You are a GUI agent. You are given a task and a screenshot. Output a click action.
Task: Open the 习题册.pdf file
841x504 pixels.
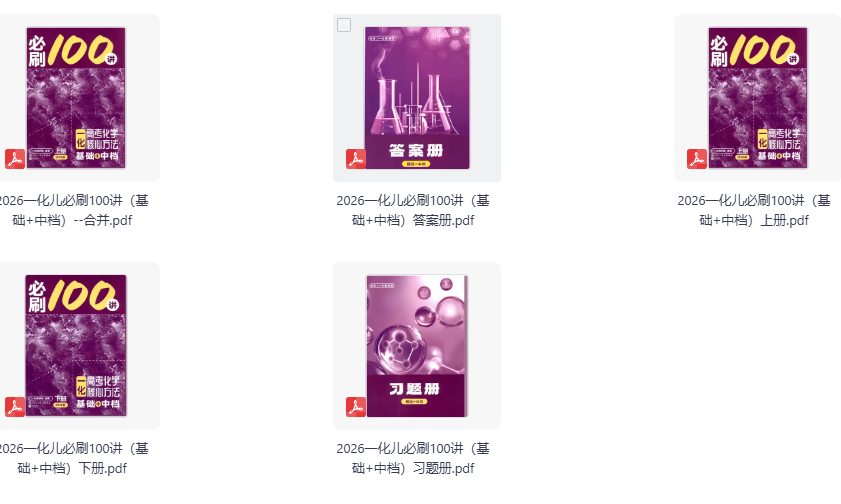(x=417, y=345)
